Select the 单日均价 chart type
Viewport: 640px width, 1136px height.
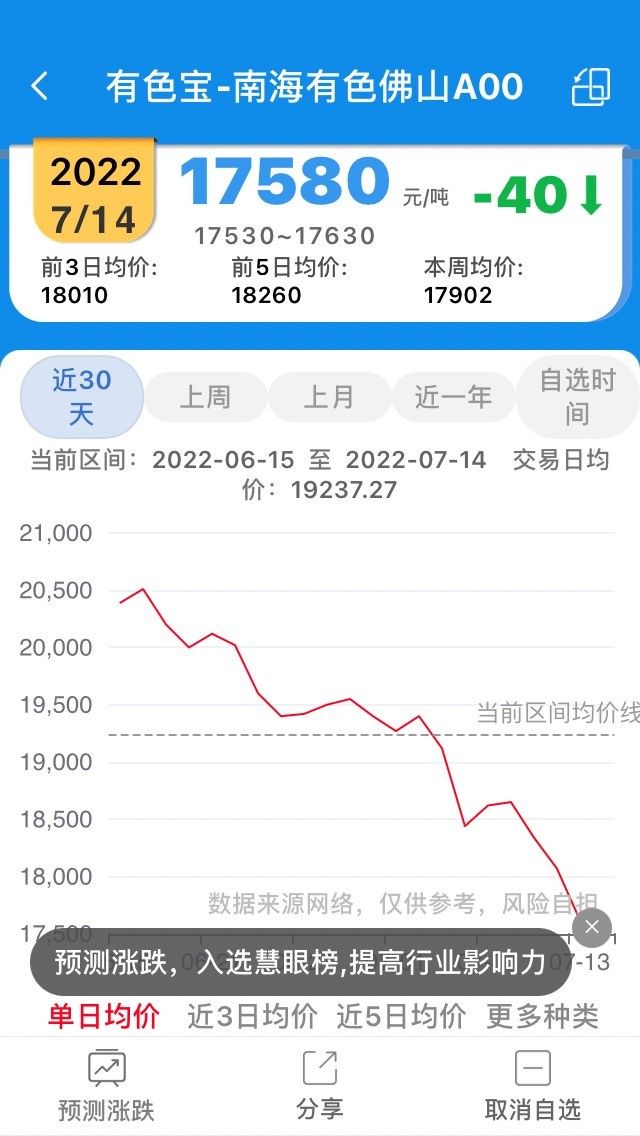[x=104, y=1016]
